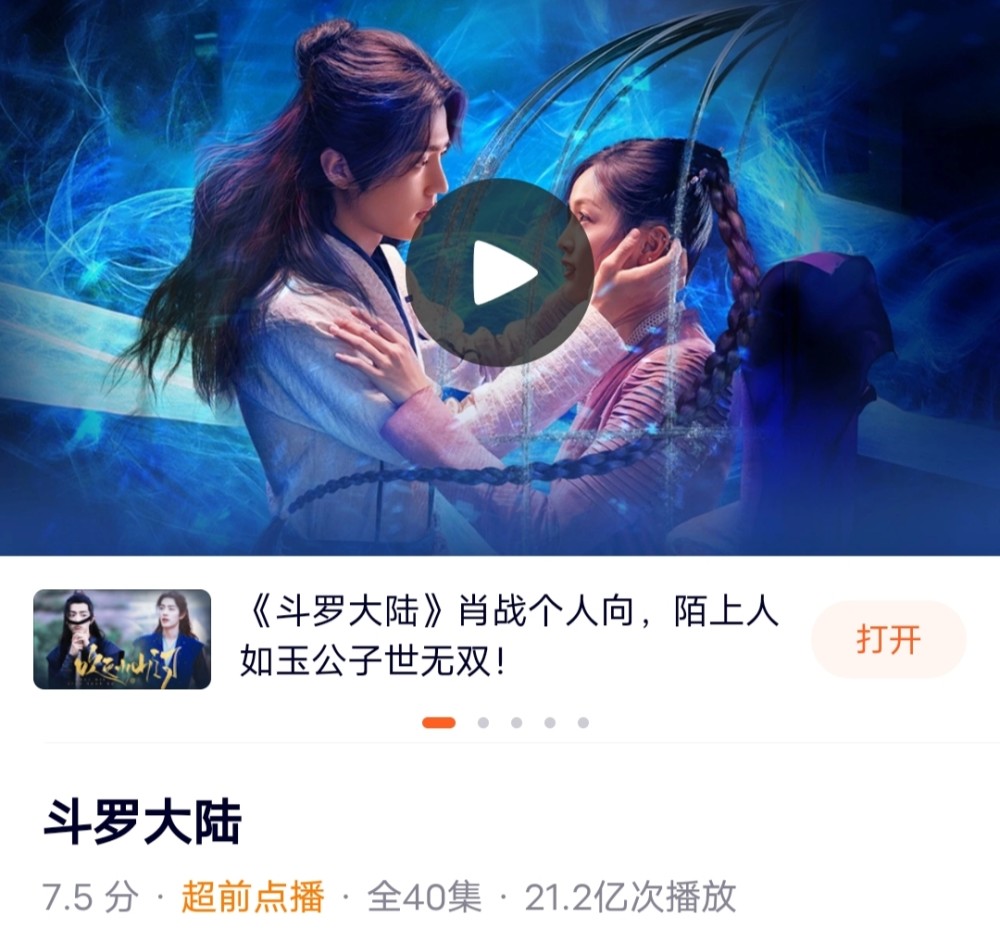Play the 斗罗大陆 video
This screenshot has width=1000, height=941.
[x=498, y=272]
